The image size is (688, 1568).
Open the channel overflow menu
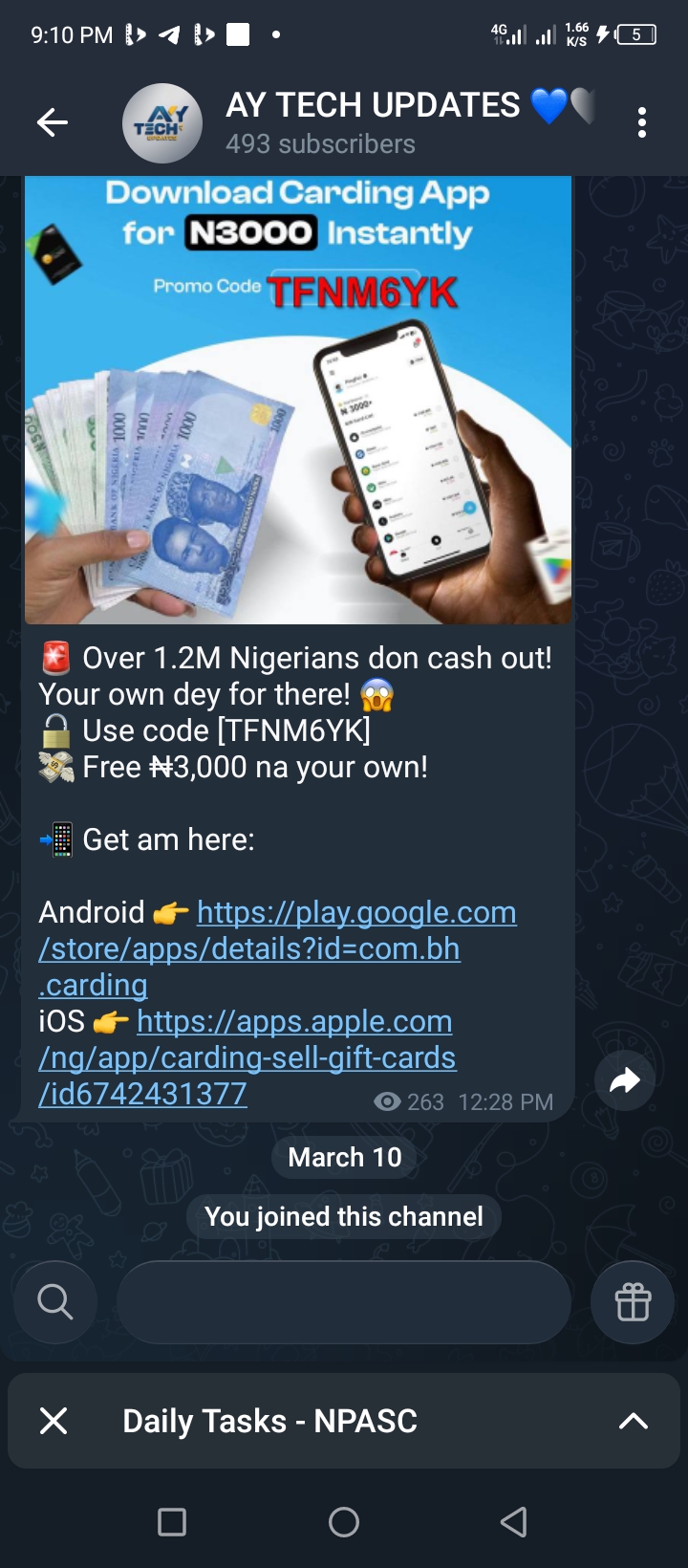tap(641, 122)
